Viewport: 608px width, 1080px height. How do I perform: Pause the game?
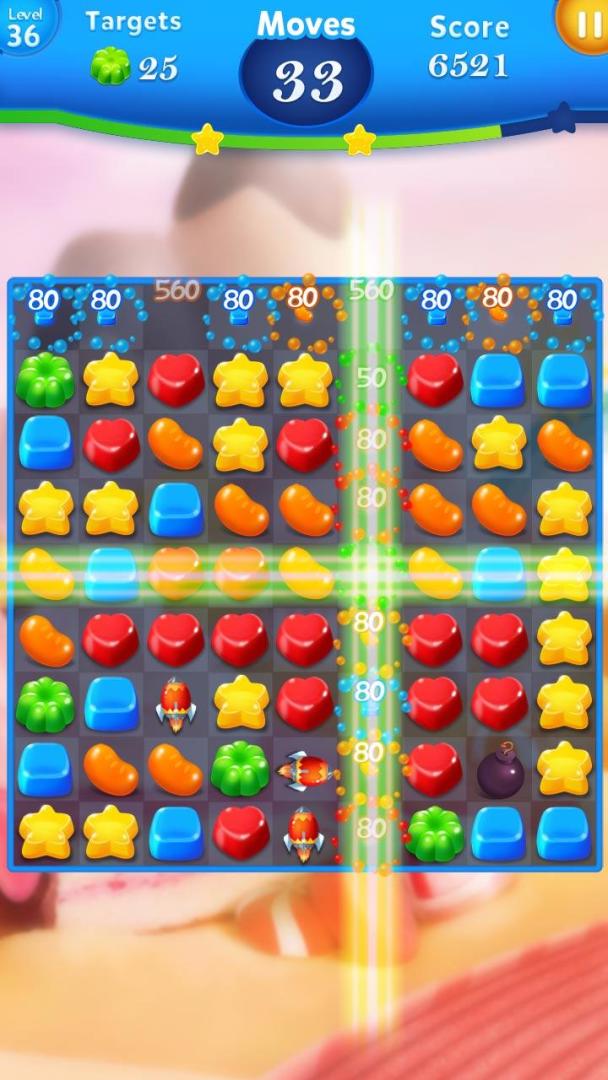click(x=586, y=22)
